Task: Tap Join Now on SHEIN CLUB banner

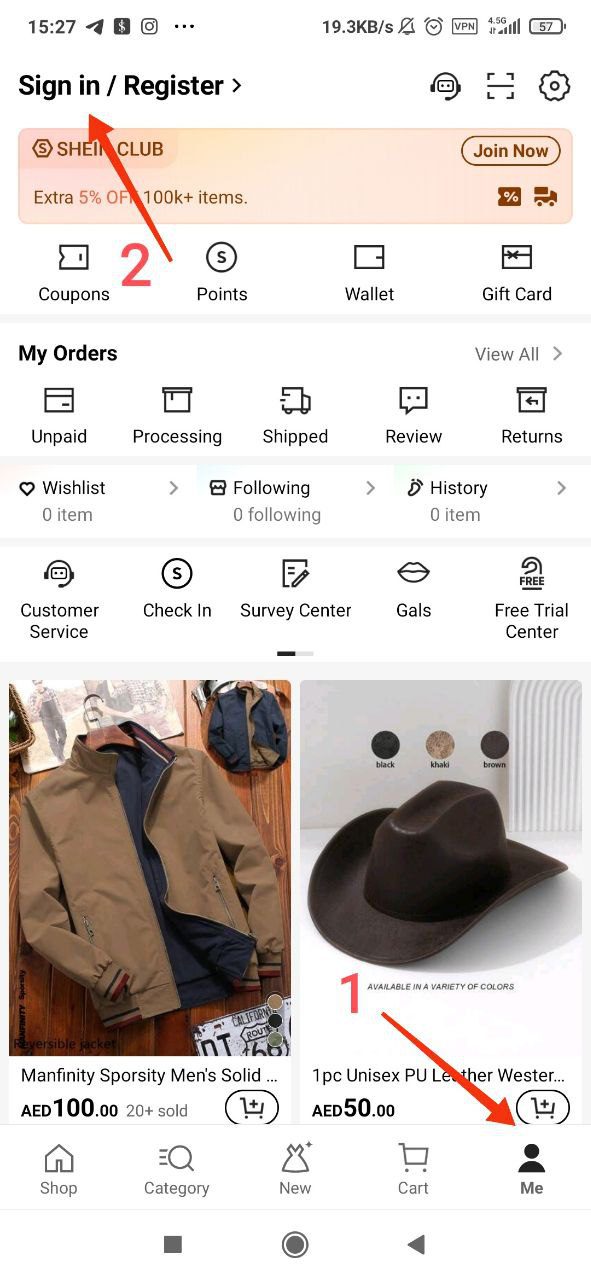Action: (511, 151)
